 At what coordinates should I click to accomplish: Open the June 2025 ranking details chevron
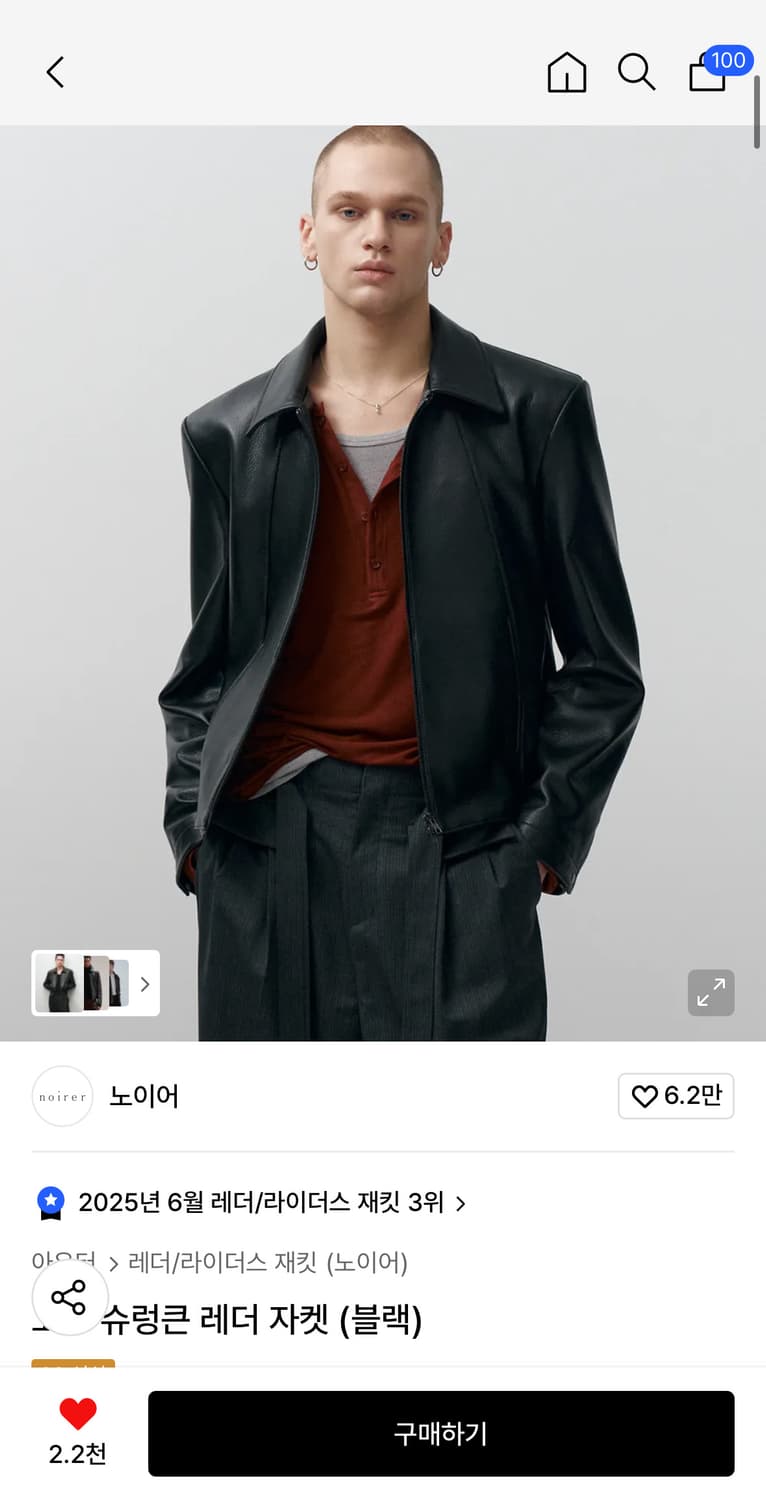tap(461, 1203)
